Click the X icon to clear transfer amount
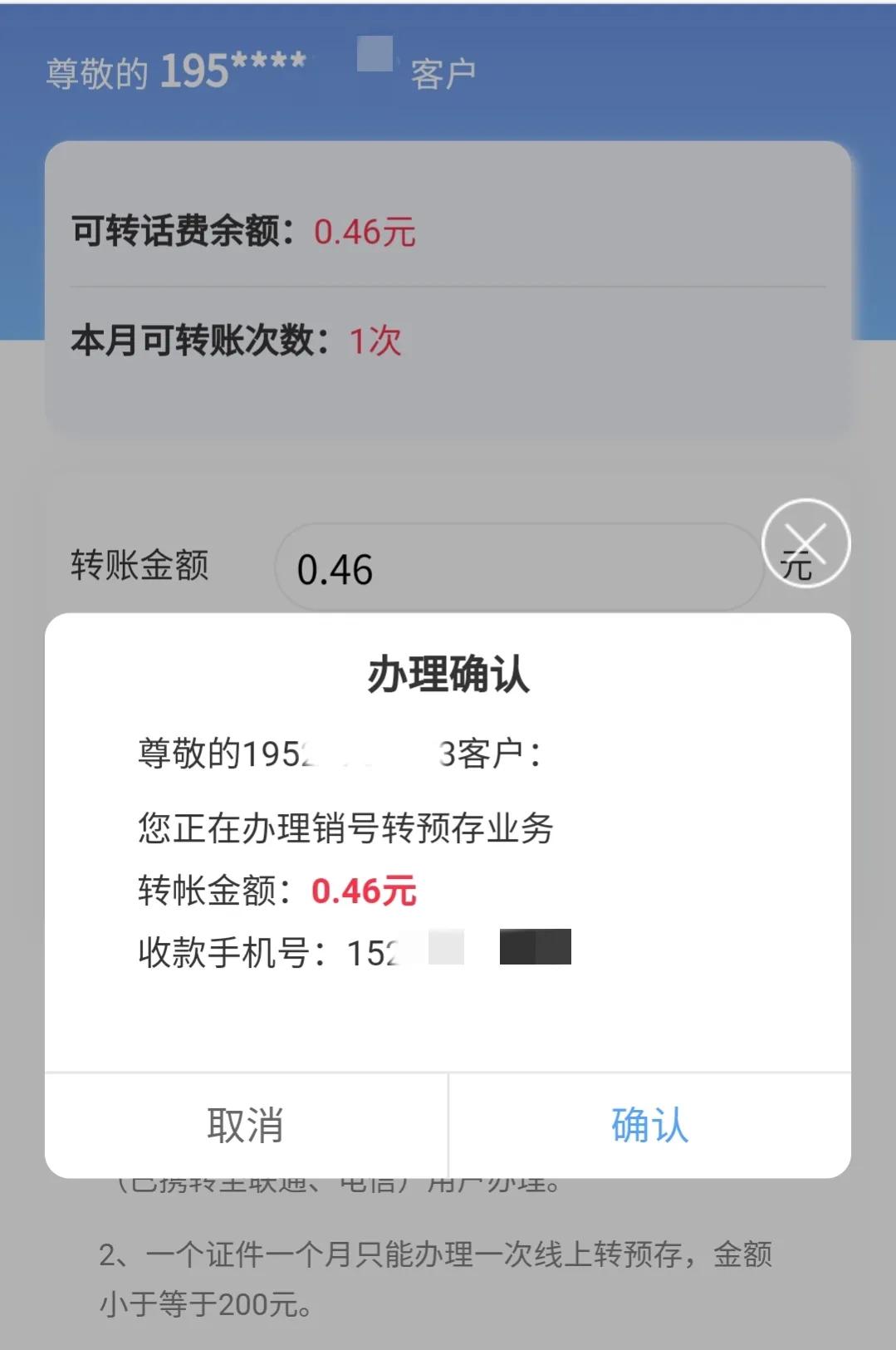Image resolution: width=896 pixels, height=1350 pixels. click(806, 542)
